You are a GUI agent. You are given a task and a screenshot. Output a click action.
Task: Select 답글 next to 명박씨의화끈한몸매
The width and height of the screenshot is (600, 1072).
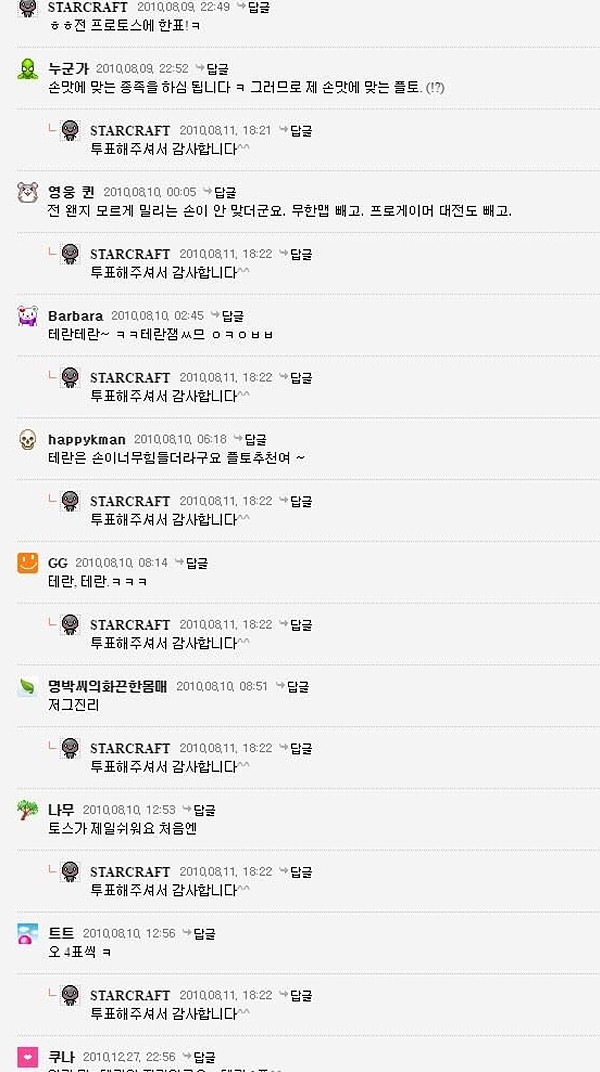tap(297, 686)
